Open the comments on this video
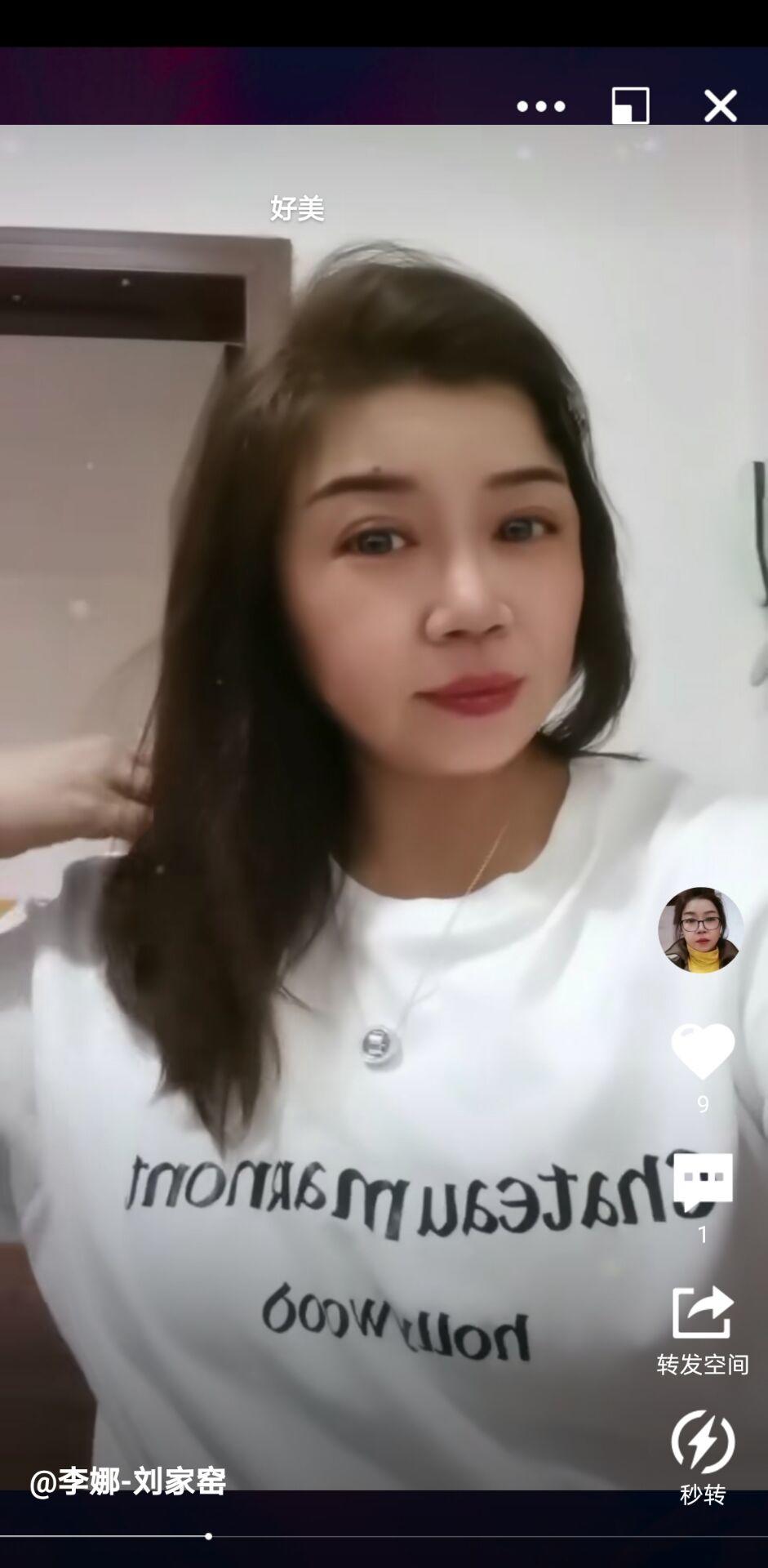 click(x=702, y=1181)
